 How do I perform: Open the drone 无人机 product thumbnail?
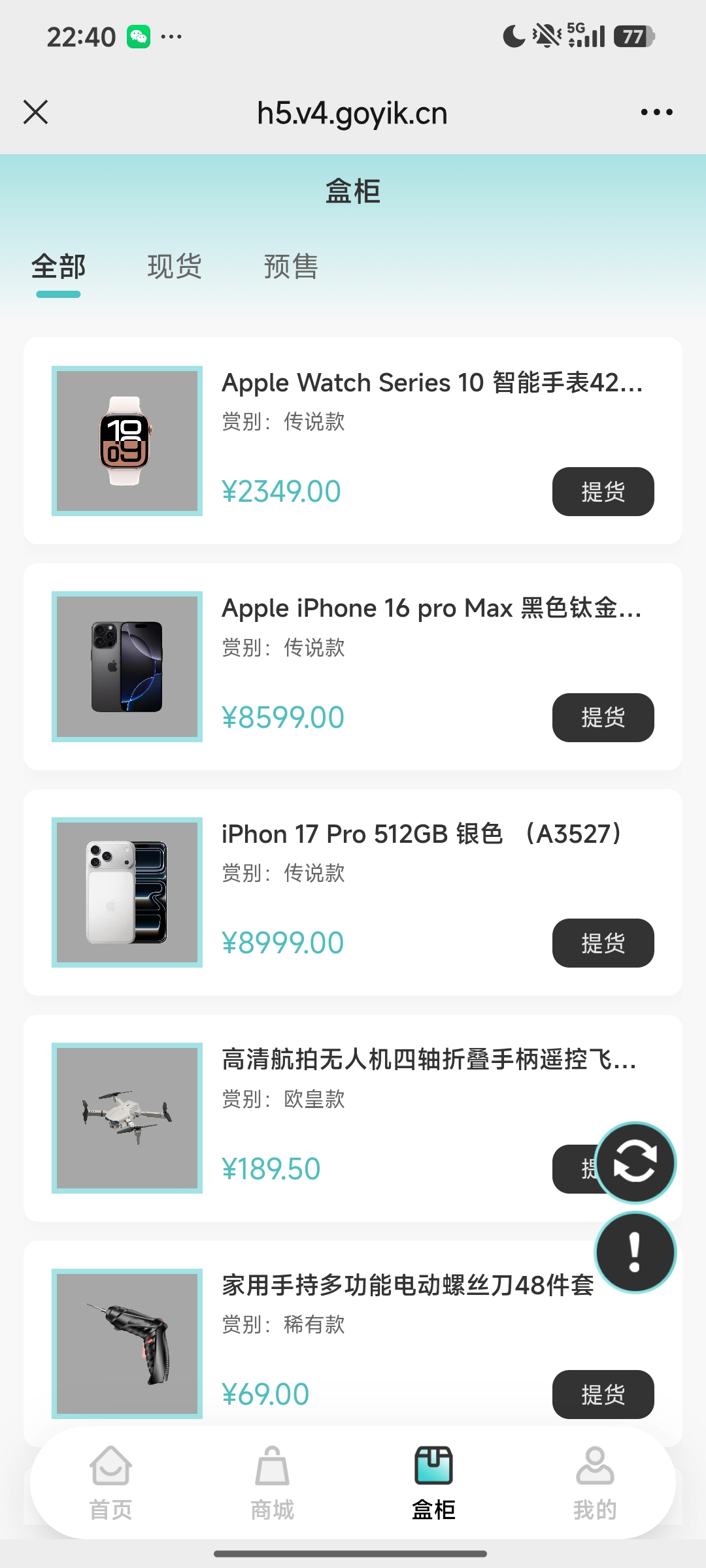(x=127, y=1119)
